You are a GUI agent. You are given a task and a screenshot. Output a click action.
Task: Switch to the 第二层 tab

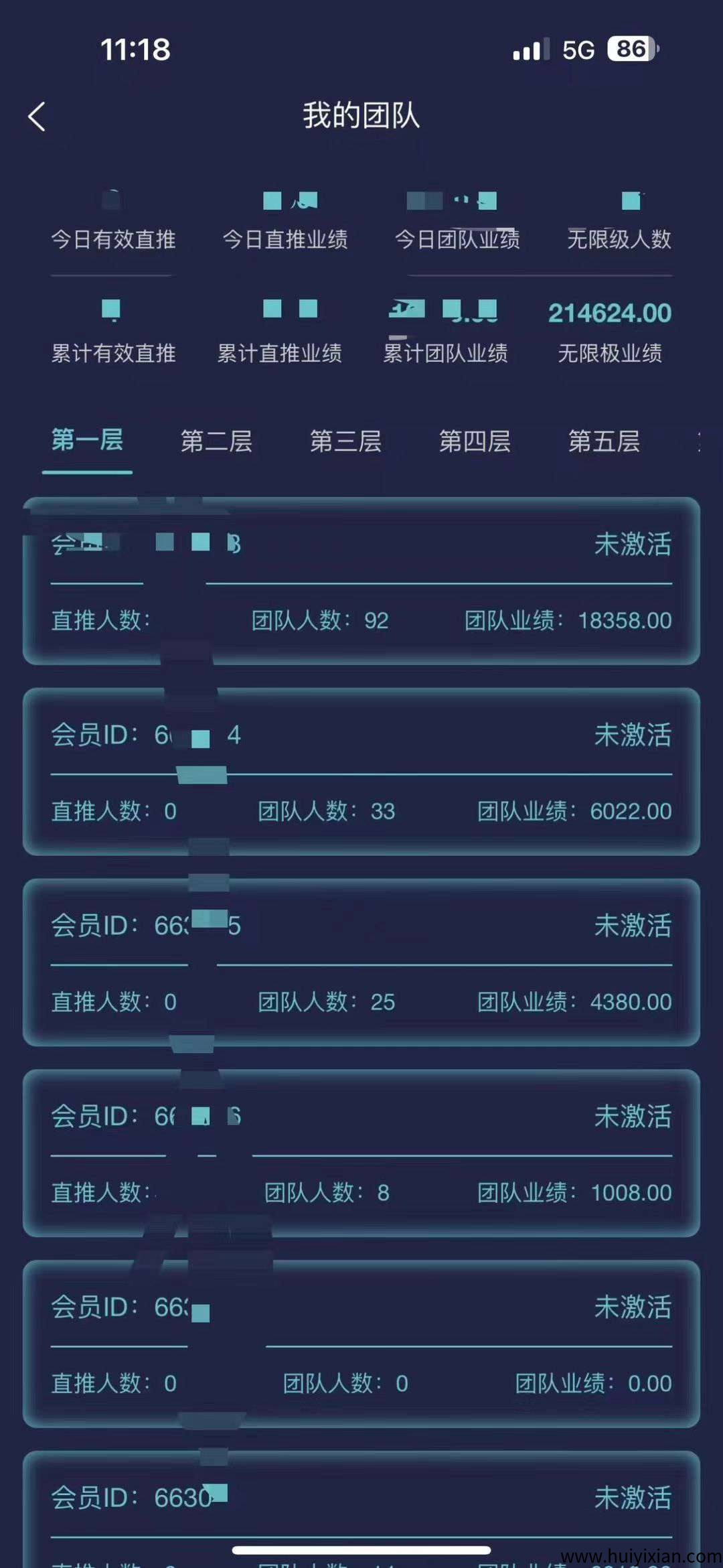(217, 442)
